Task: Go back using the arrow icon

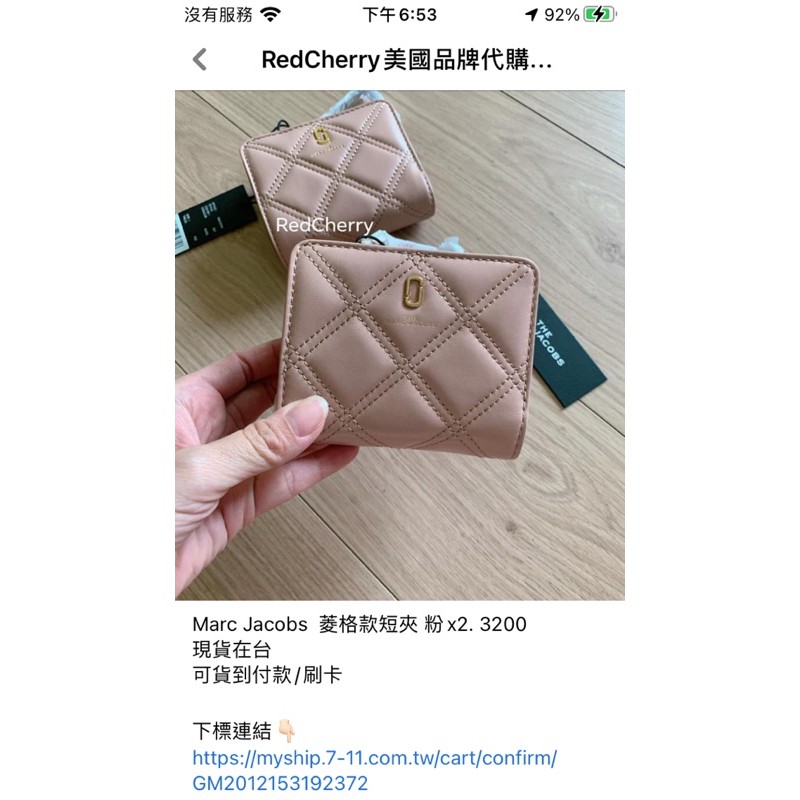Action: (200, 60)
